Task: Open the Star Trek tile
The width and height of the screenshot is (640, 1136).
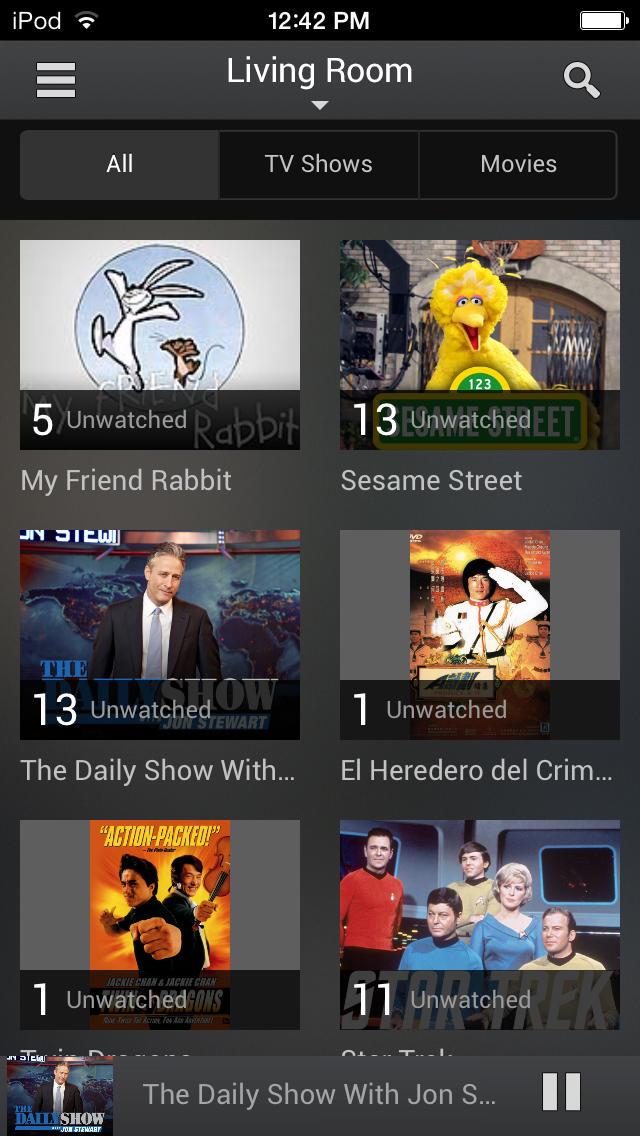Action: click(x=480, y=925)
